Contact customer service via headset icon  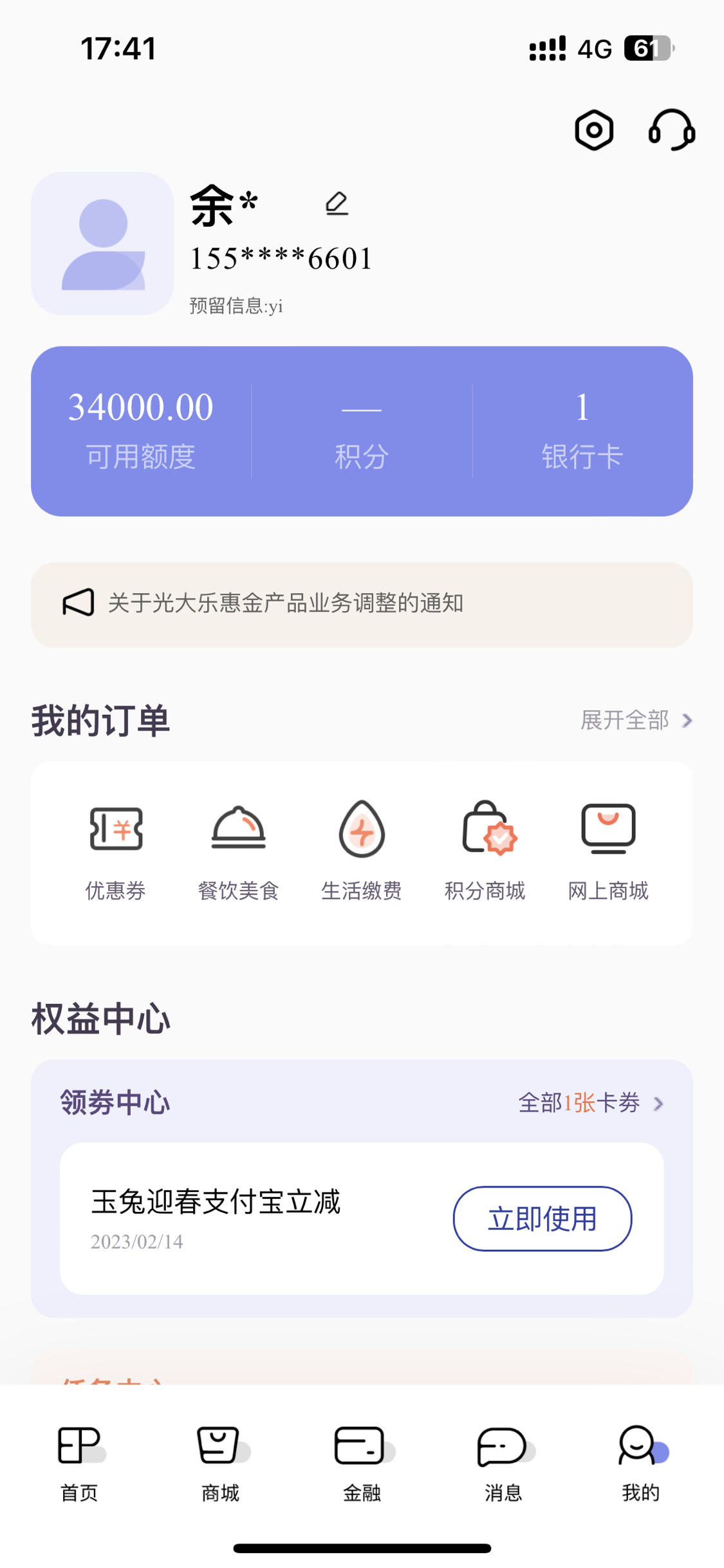point(671,130)
